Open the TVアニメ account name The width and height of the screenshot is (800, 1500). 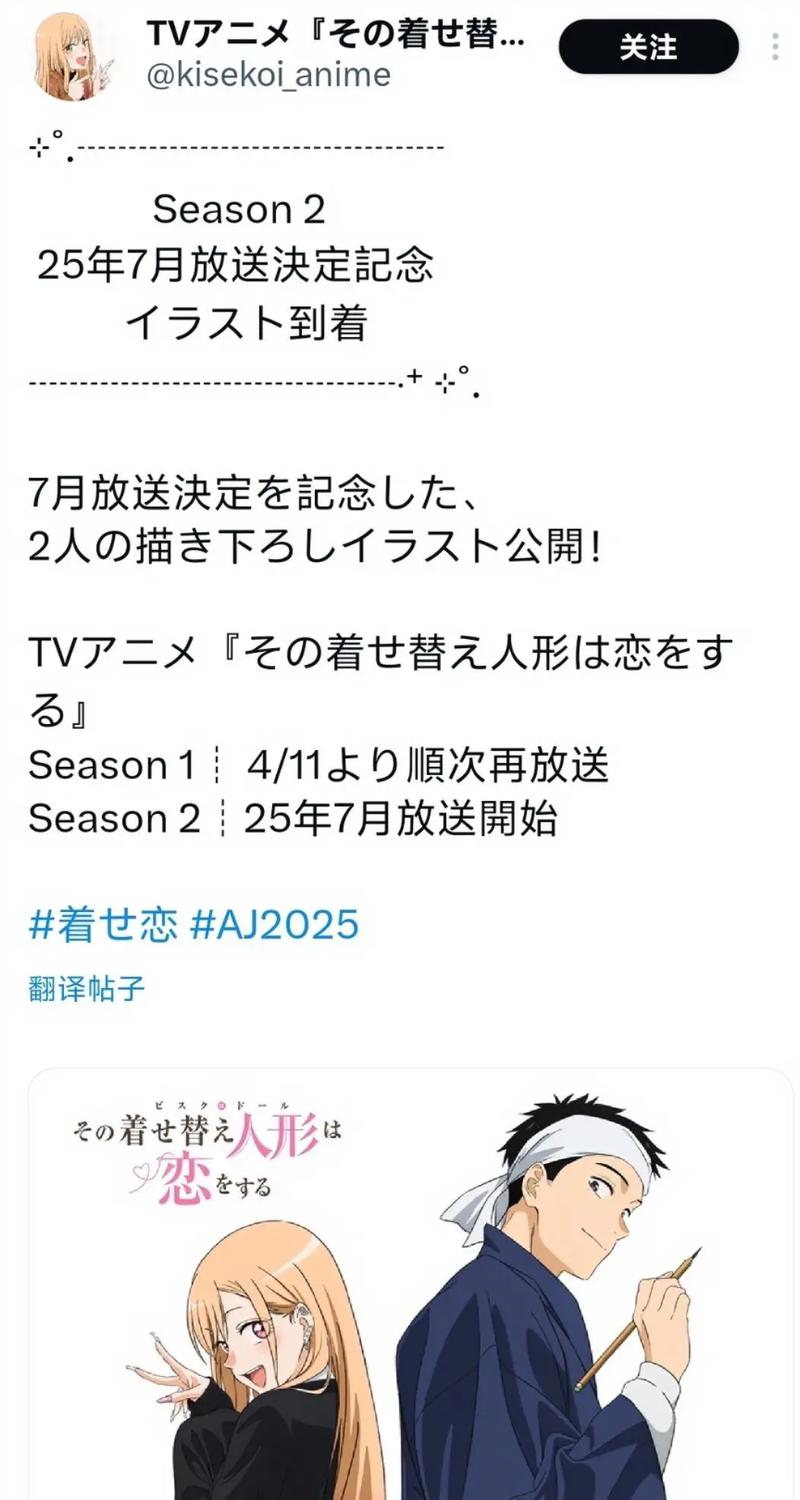click(335, 33)
